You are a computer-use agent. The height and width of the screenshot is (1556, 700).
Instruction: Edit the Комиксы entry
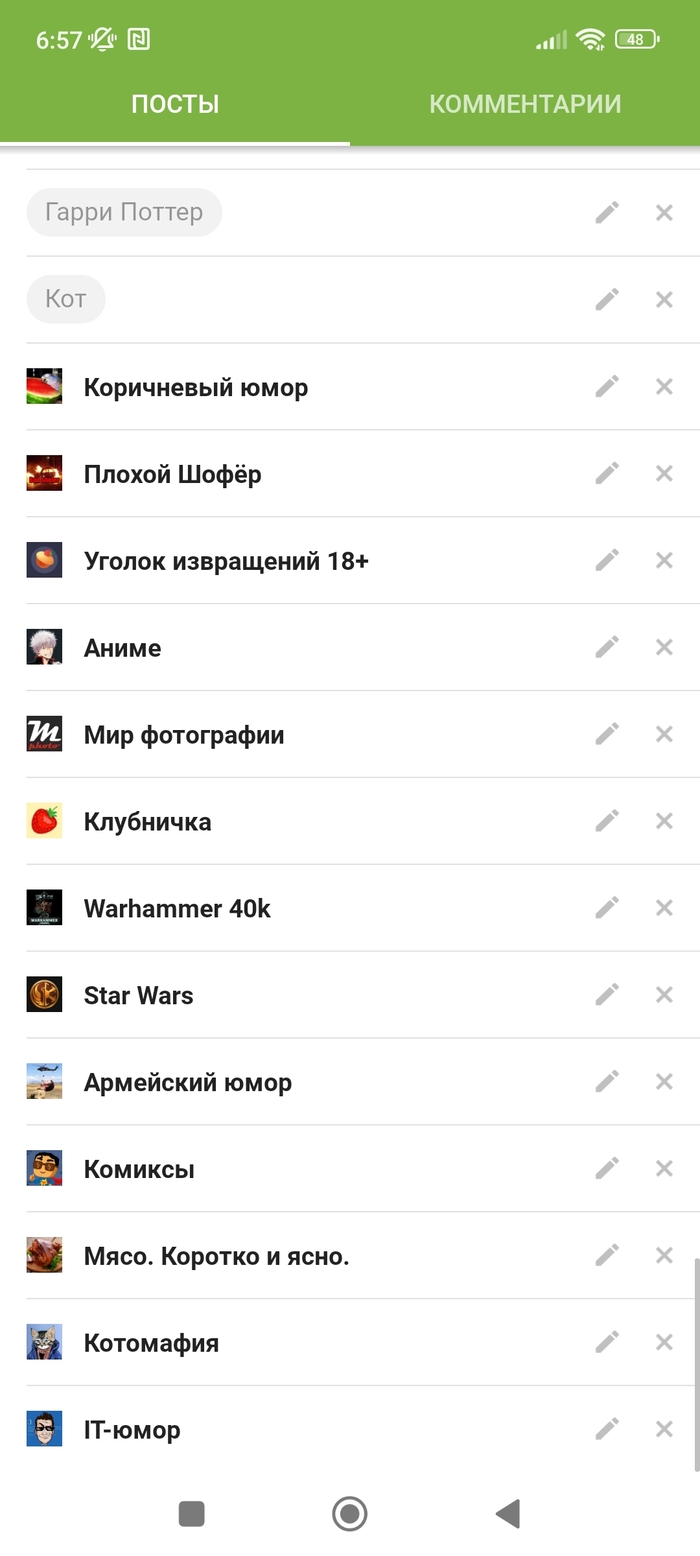coord(607,1168)
